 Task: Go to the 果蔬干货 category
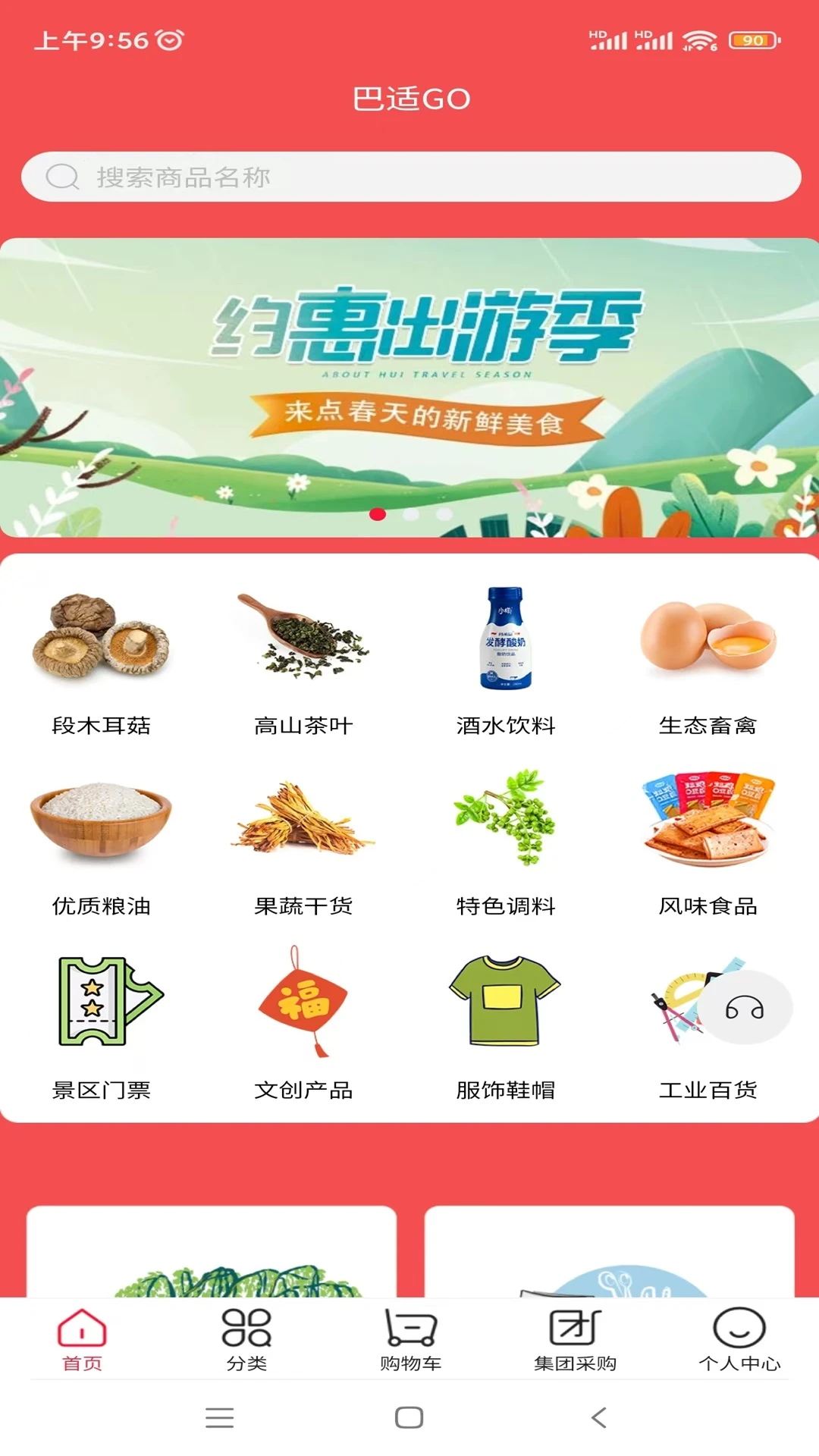(x=303, y=842)
